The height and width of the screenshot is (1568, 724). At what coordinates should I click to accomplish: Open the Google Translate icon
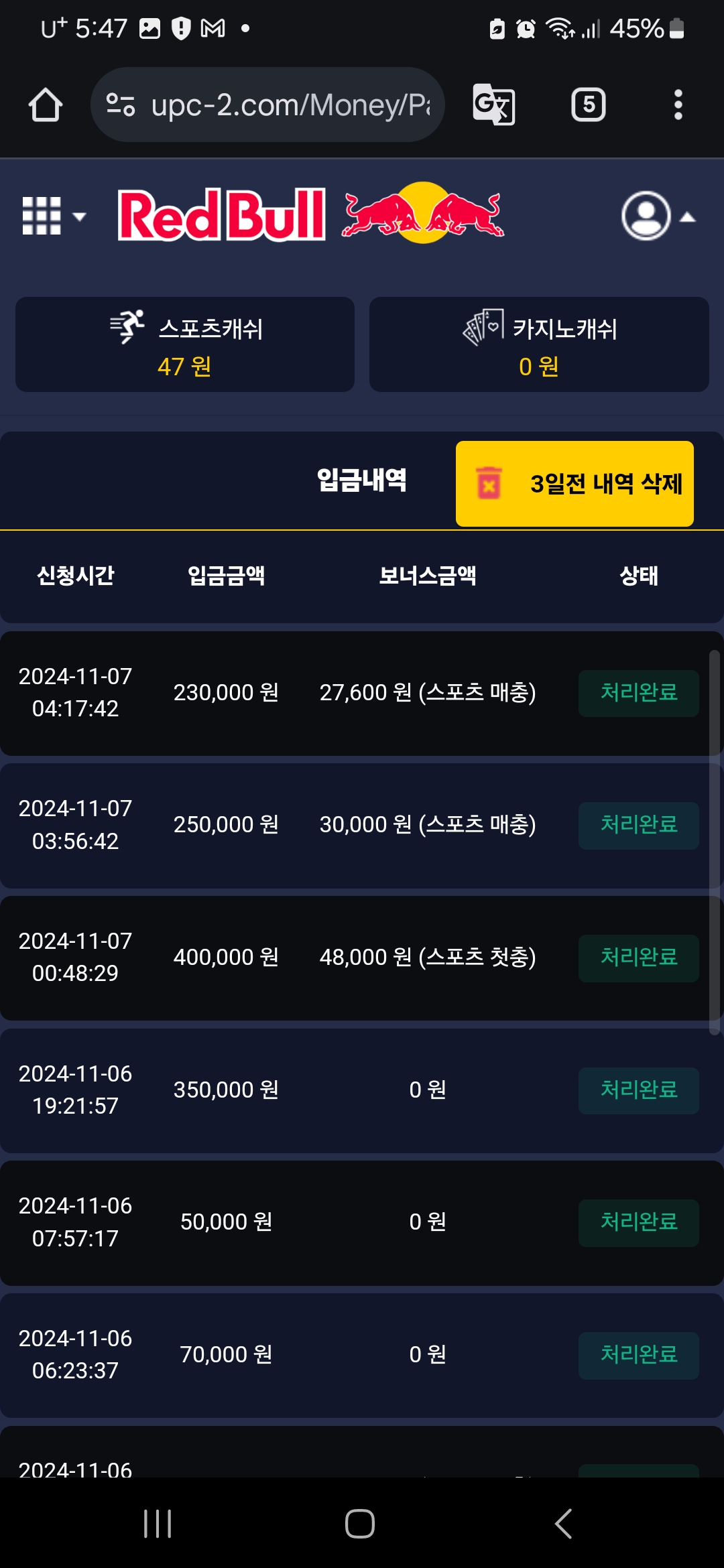point(494,105)
